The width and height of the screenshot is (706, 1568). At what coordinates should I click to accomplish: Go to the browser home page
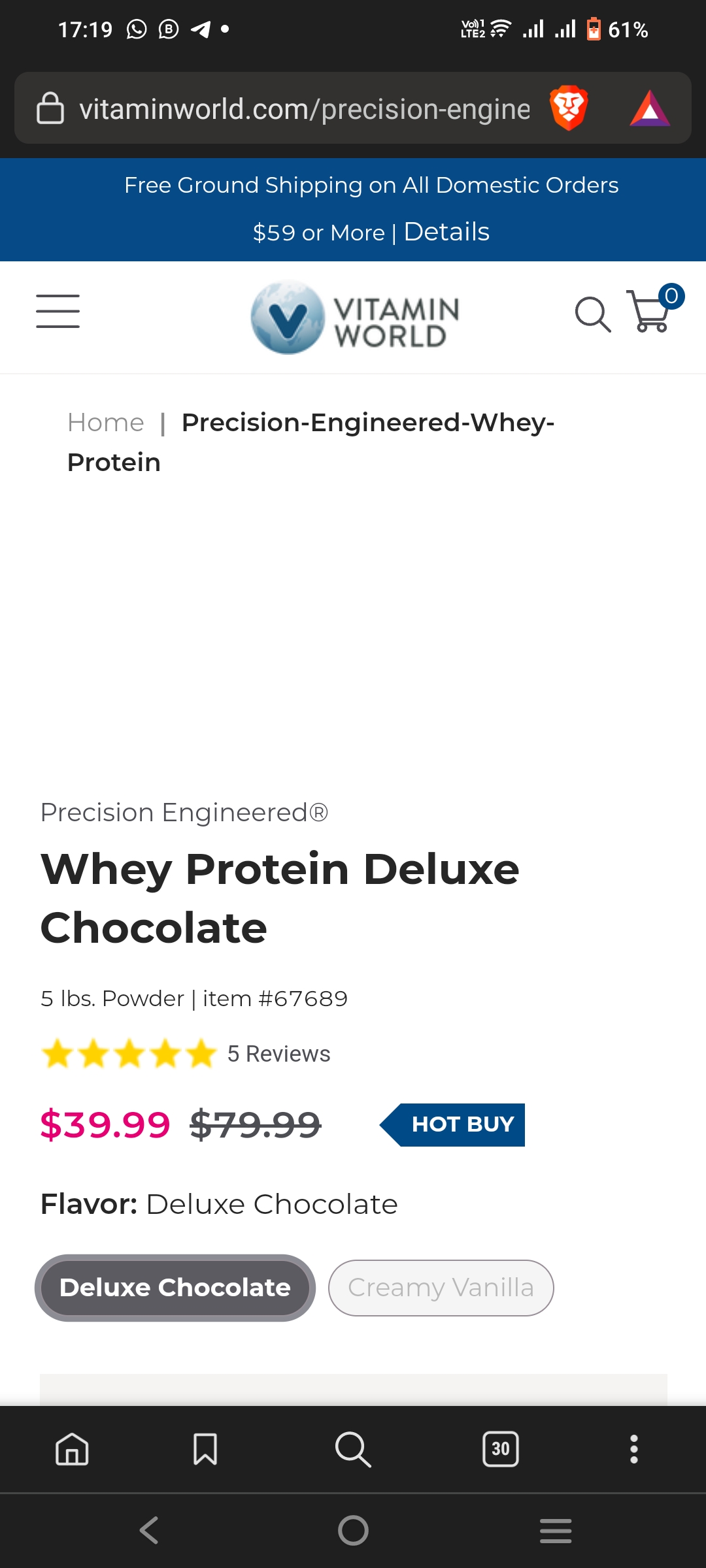72,1449
